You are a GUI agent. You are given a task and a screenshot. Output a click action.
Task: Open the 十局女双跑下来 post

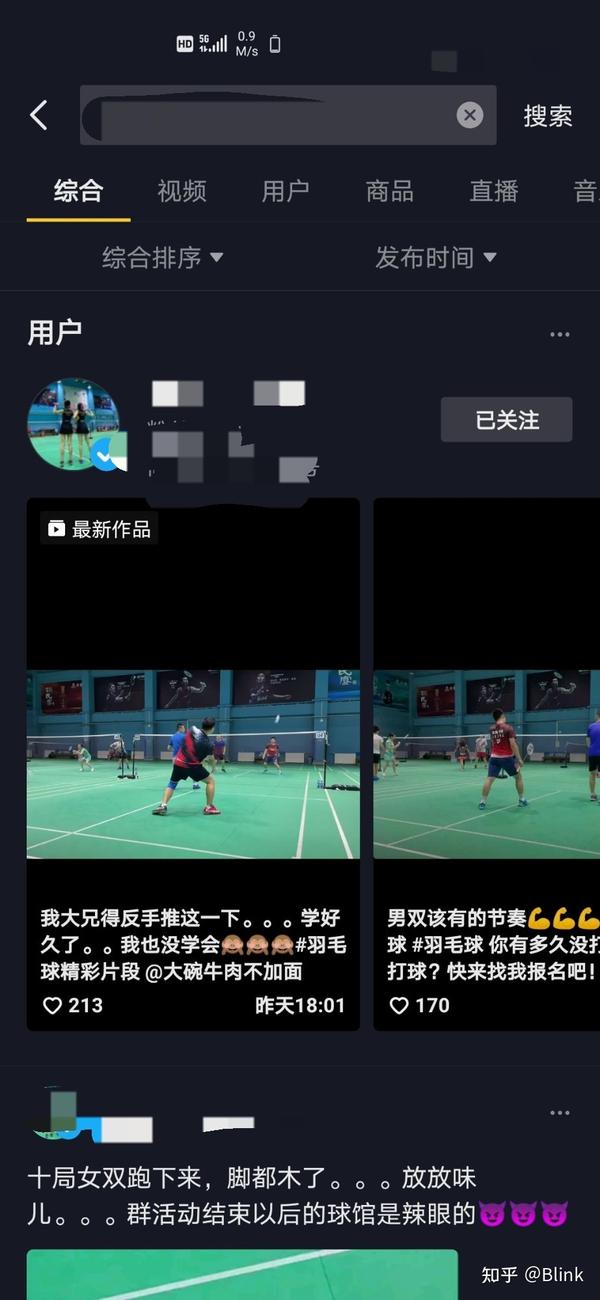tap(290, 1196)
